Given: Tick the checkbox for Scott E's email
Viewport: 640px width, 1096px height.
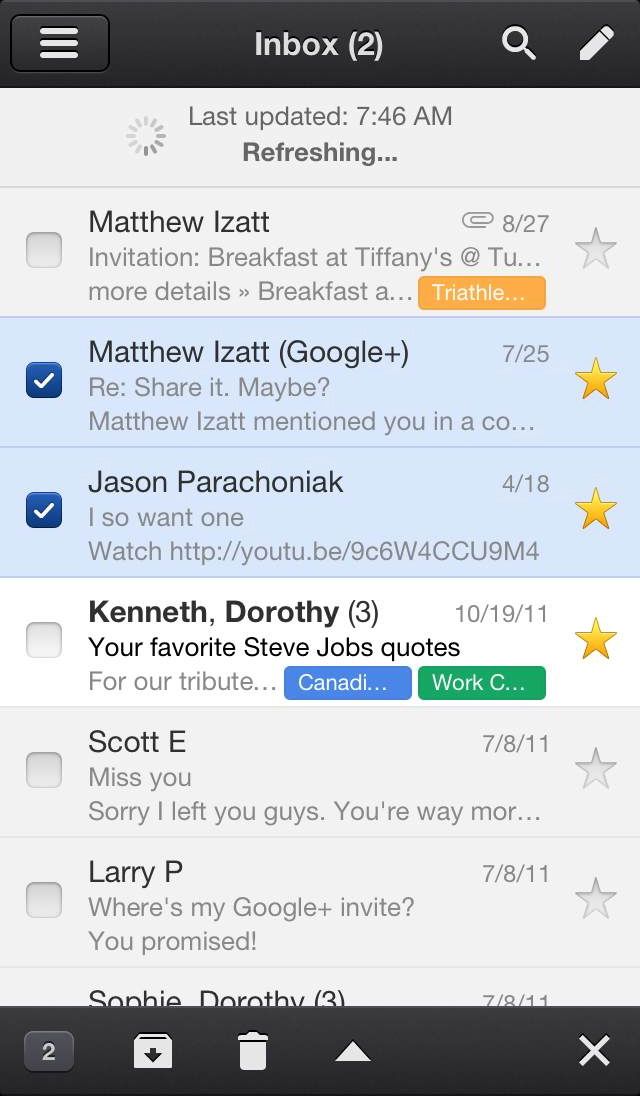Looking at the screenshot, I should pos(44,770).
